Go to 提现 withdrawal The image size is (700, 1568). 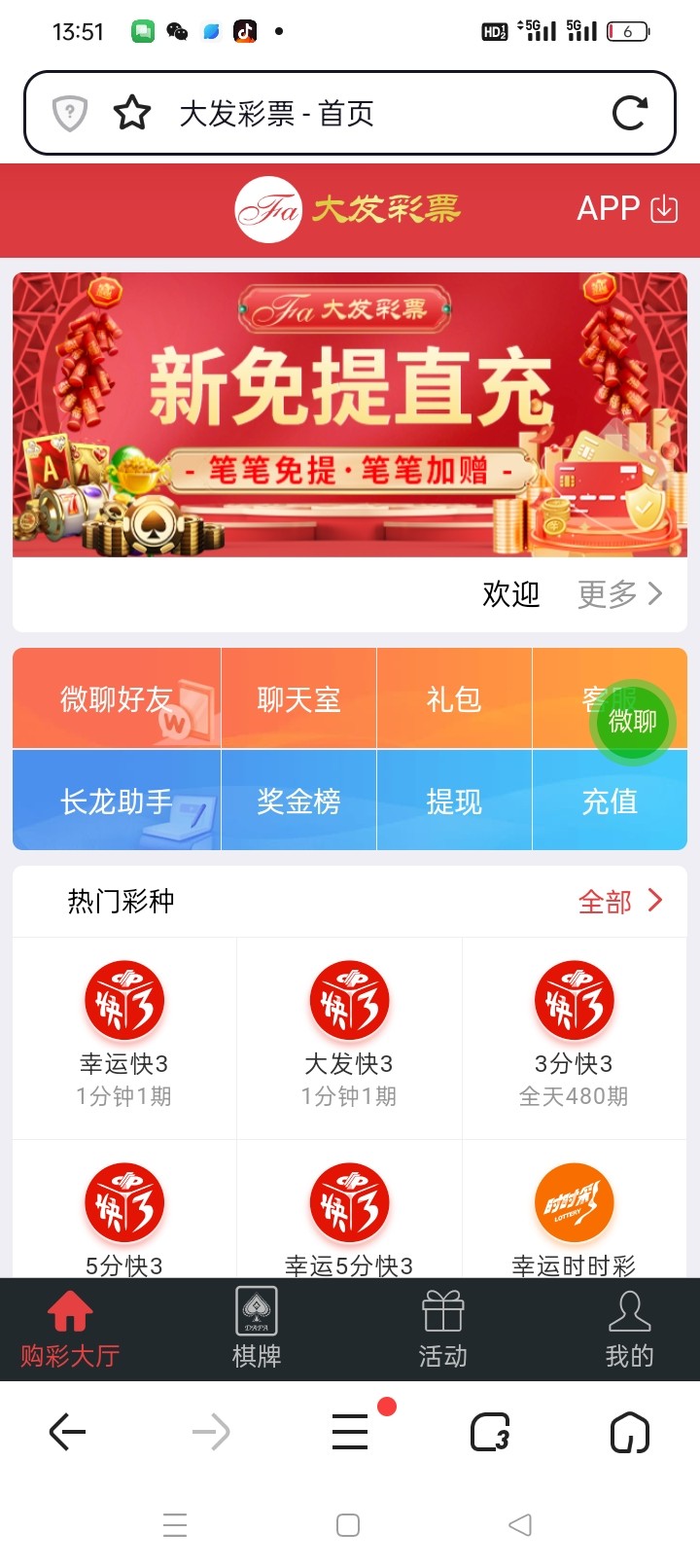click(454, 802)
